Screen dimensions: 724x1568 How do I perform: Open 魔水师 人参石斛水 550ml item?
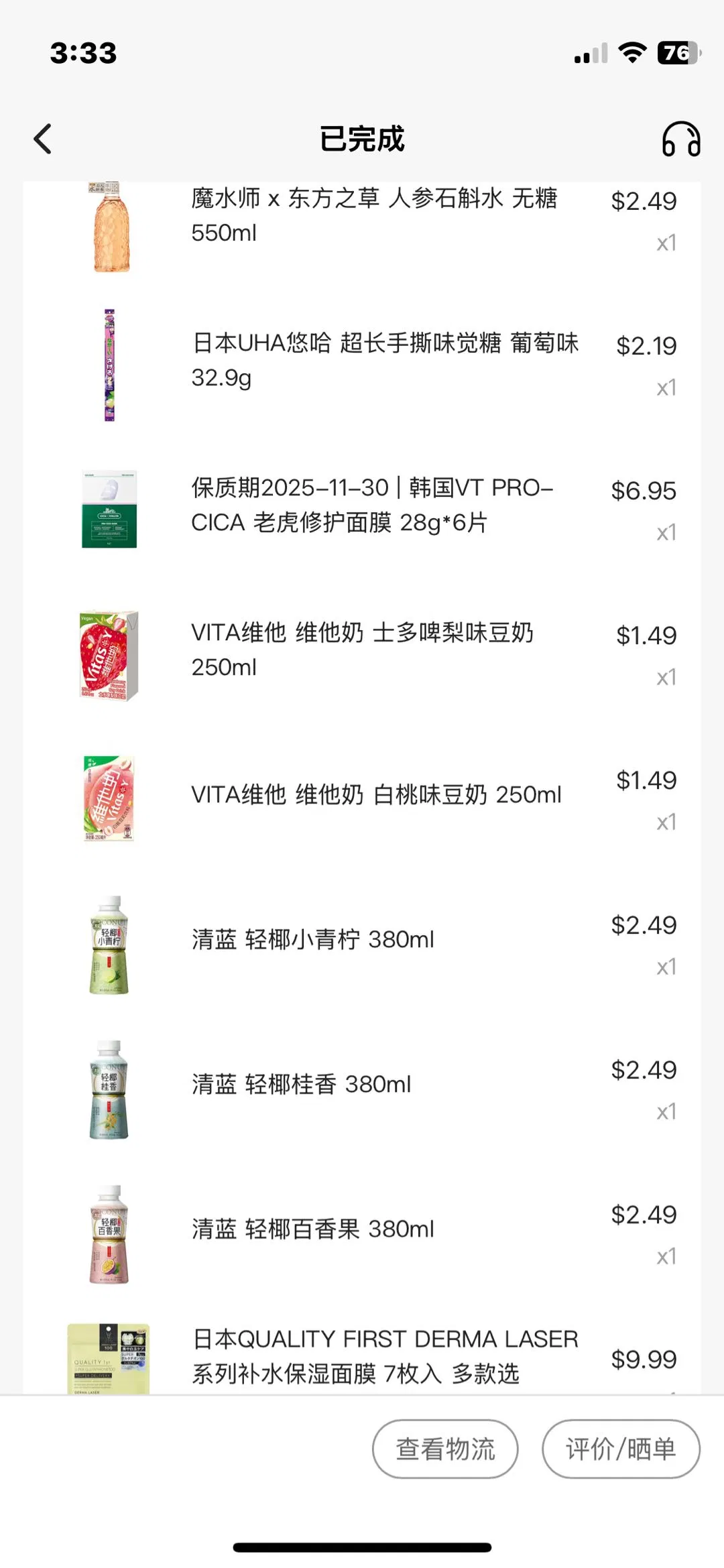coord(373,216)
